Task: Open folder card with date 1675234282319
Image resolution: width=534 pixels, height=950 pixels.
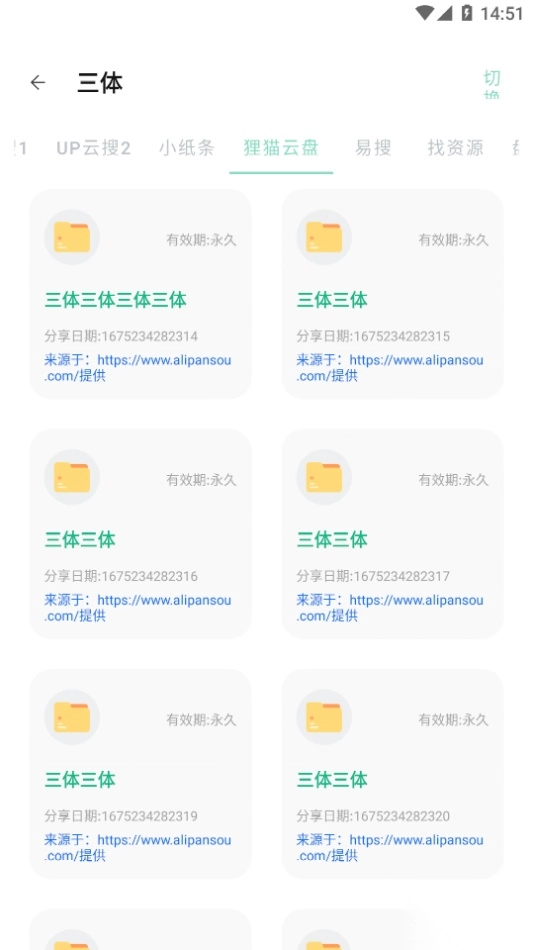Action: point(141,774)
